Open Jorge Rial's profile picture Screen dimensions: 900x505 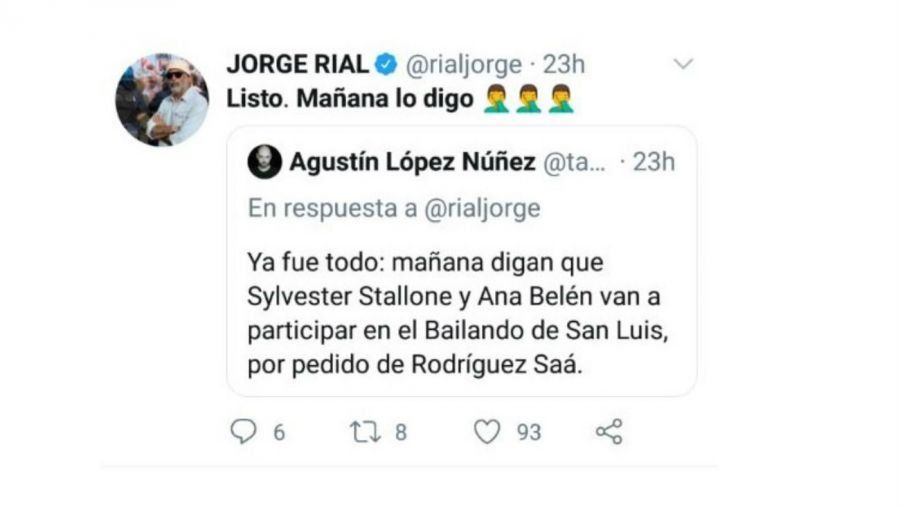(161, 99)
